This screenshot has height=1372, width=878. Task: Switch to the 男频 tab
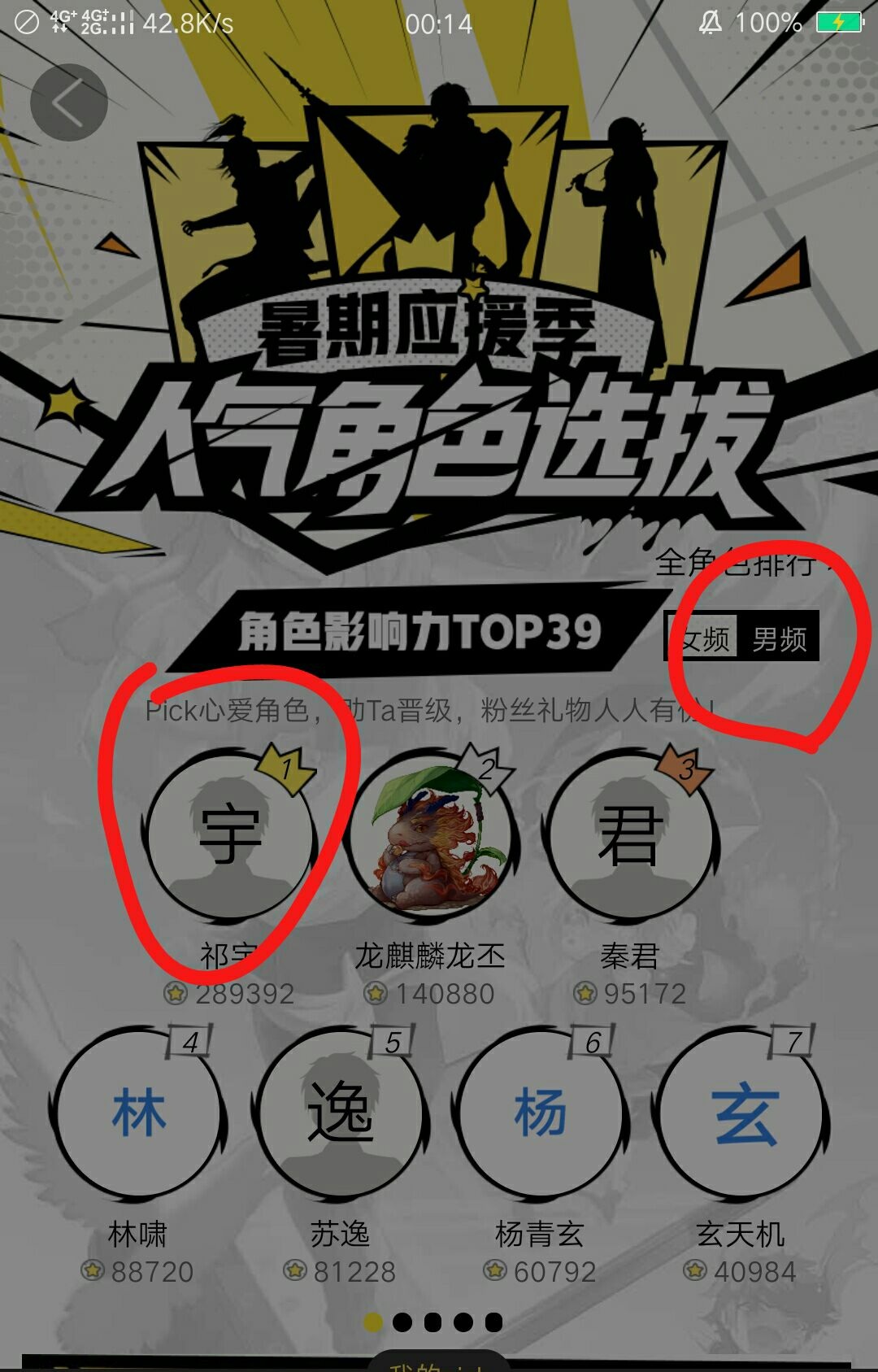tap(779, 639)
